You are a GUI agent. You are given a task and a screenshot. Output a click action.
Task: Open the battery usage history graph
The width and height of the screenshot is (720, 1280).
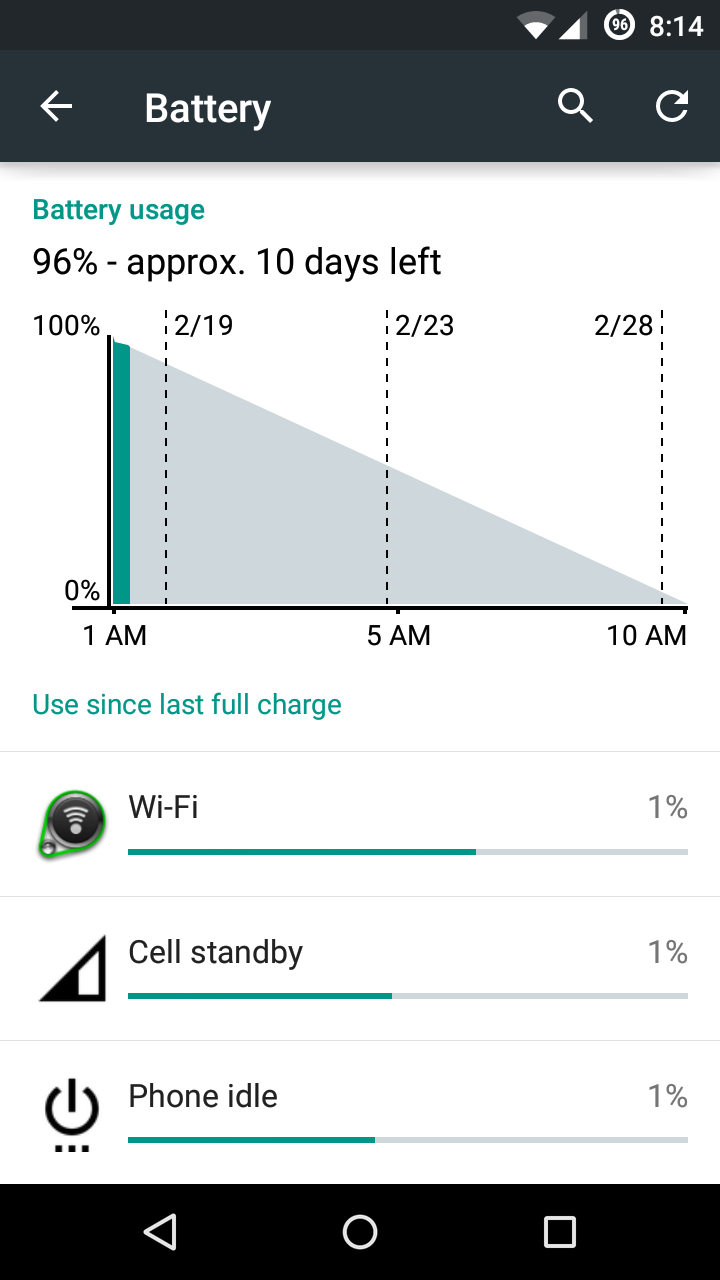tap(360, 478)
